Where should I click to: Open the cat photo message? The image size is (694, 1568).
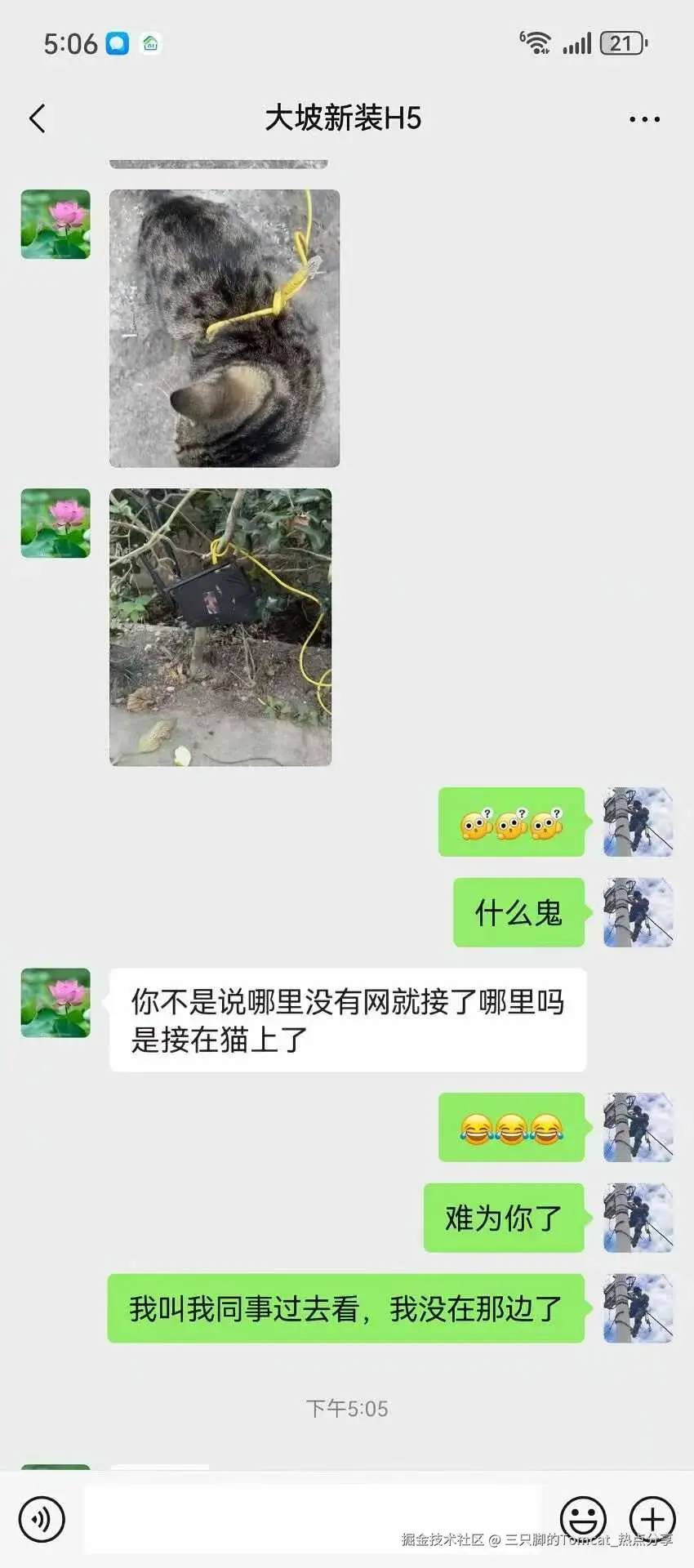(x=221, y=327)
